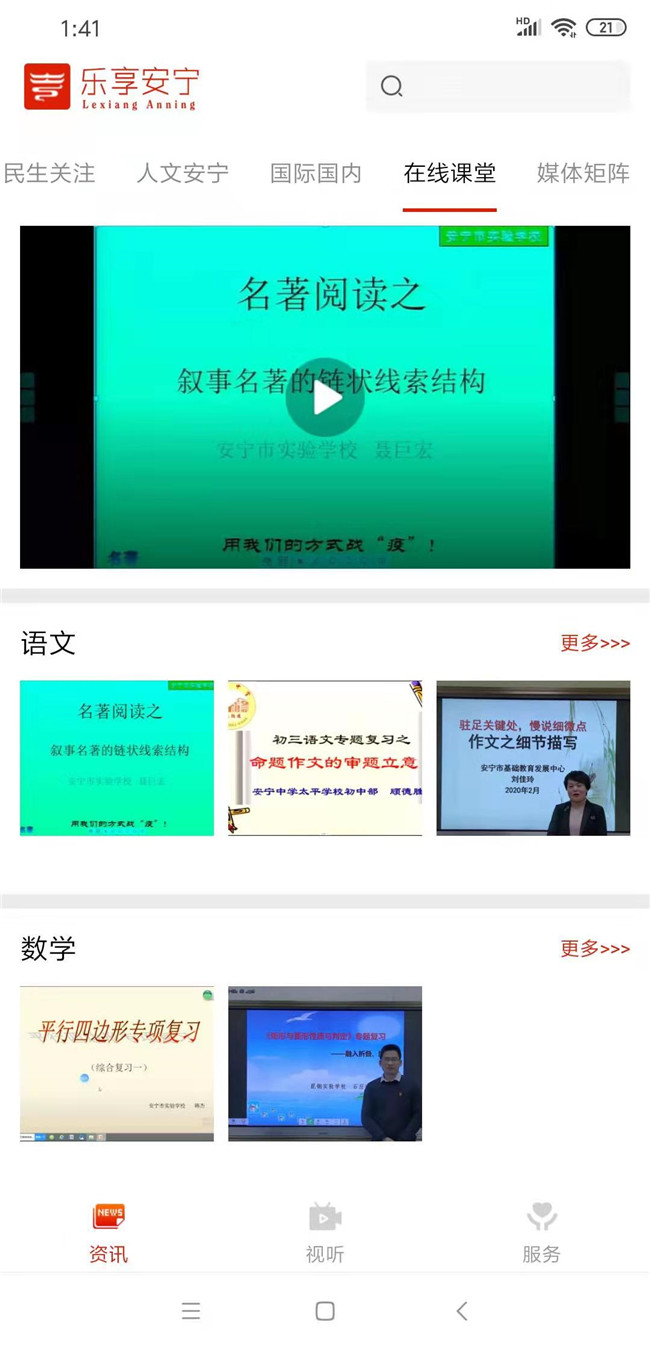Open the math lesson with the male teacher
Screen dimensions: 650x1350
point(325,1063)
